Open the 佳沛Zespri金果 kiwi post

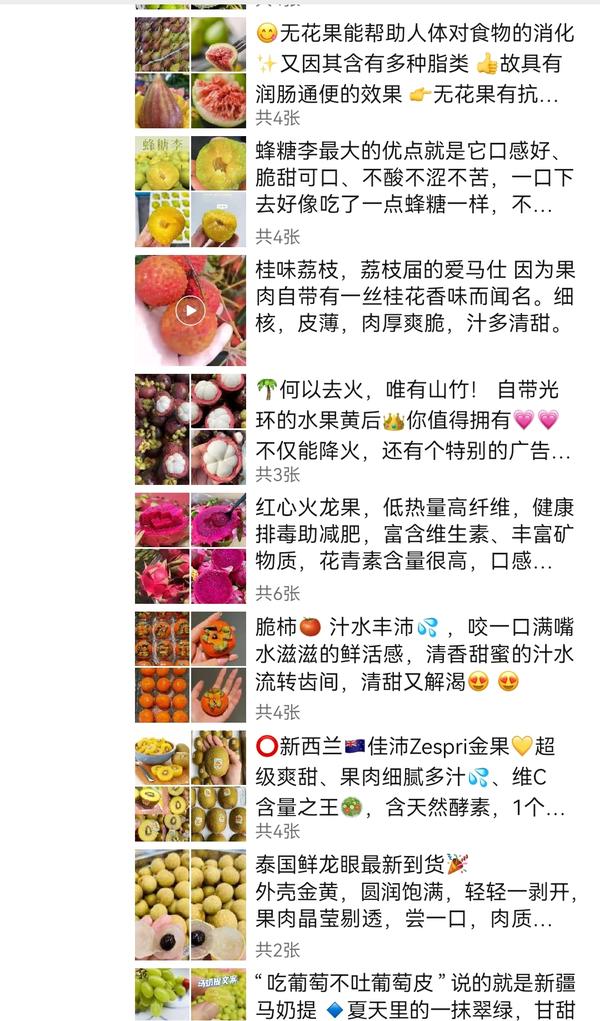[x=356, y=786]
